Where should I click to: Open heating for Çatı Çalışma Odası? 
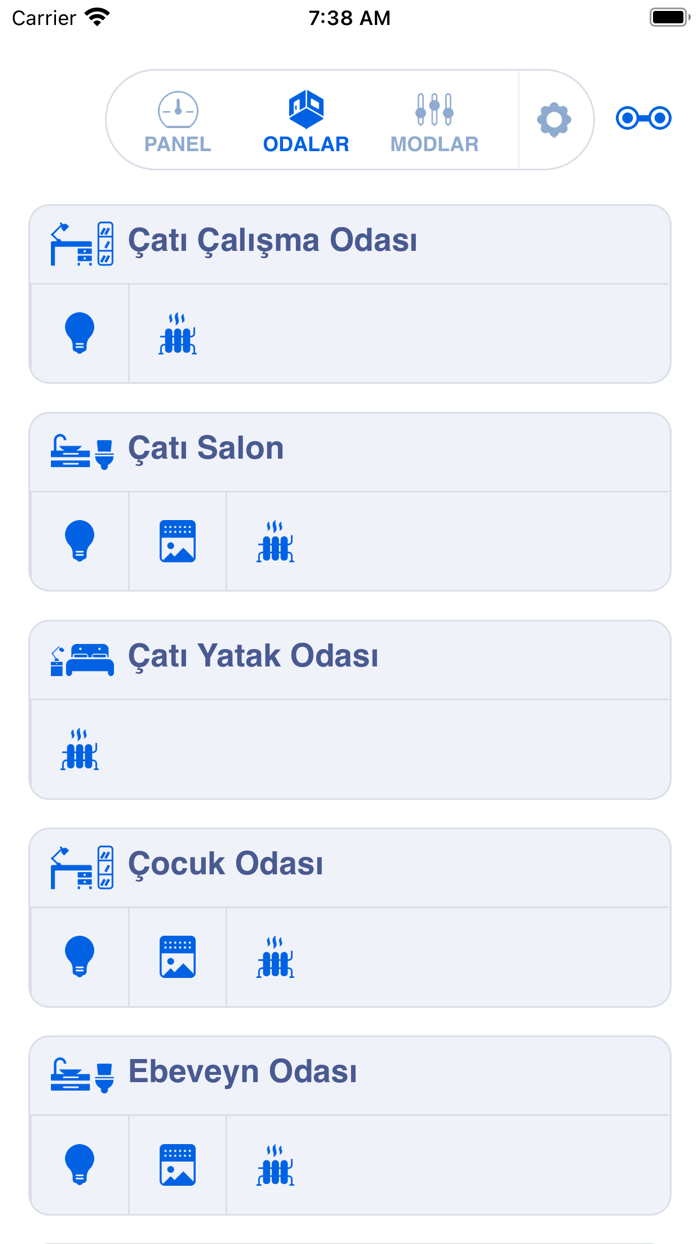pyautogui.click(x=178, y=333)
